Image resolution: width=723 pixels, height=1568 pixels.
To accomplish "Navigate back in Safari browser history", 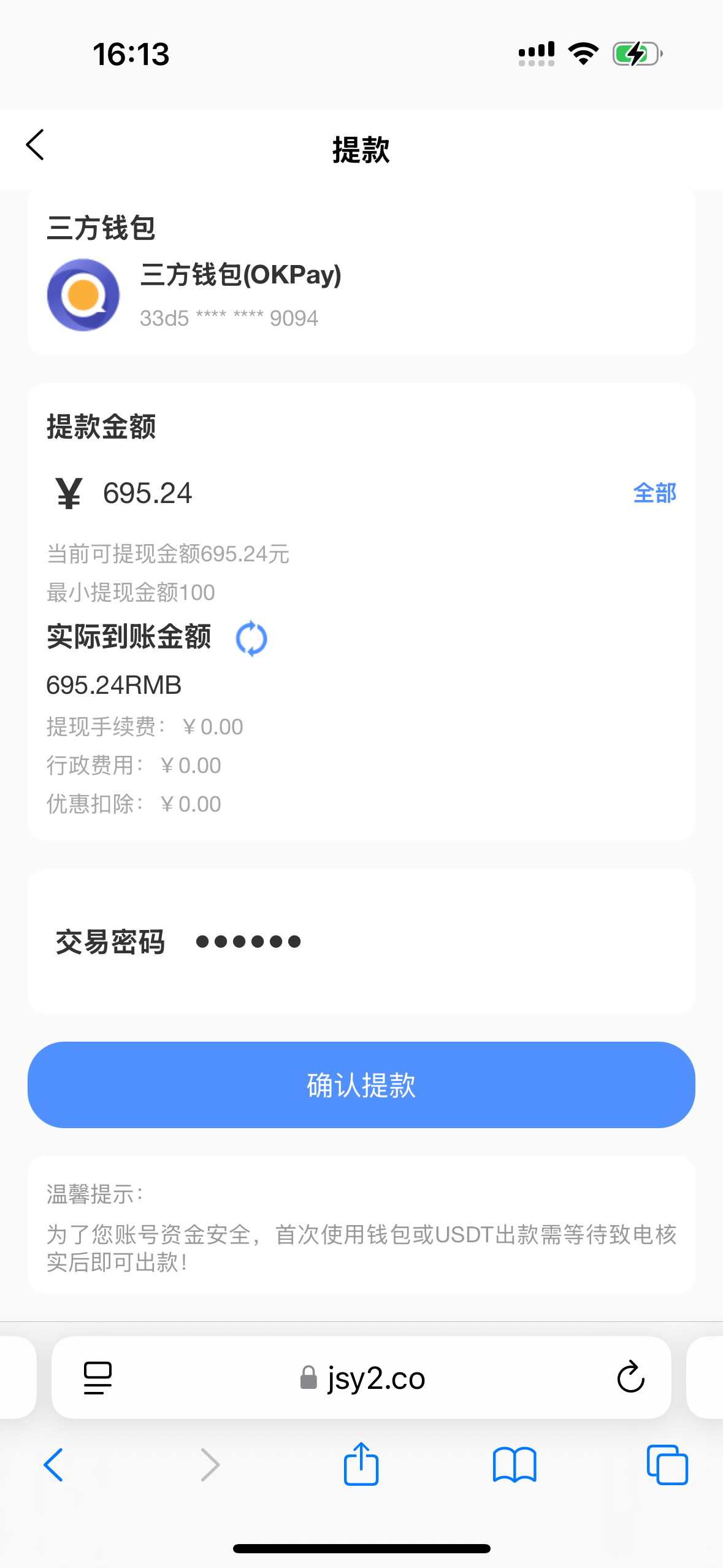I will (x=53, y=1465).
